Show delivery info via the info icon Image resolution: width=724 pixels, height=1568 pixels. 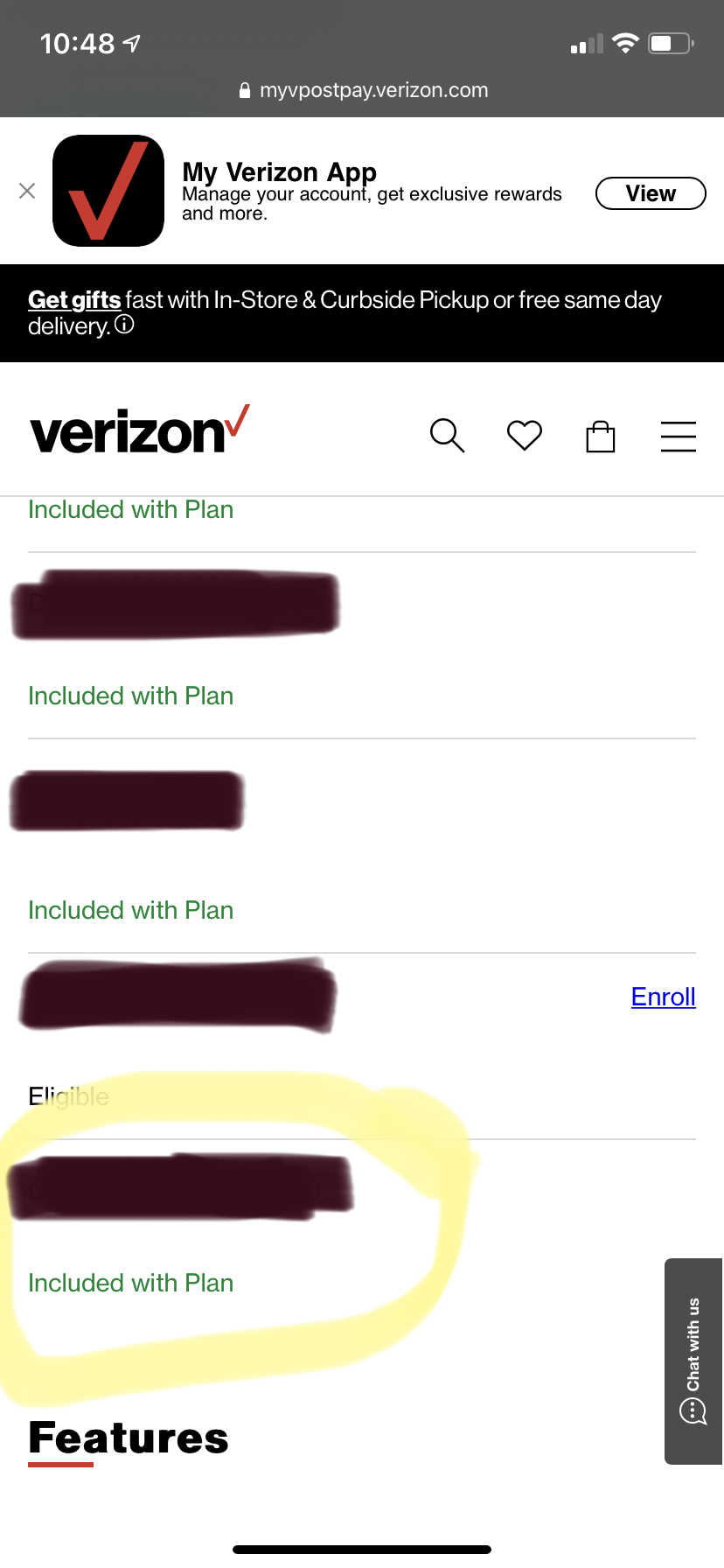[125, 325]
